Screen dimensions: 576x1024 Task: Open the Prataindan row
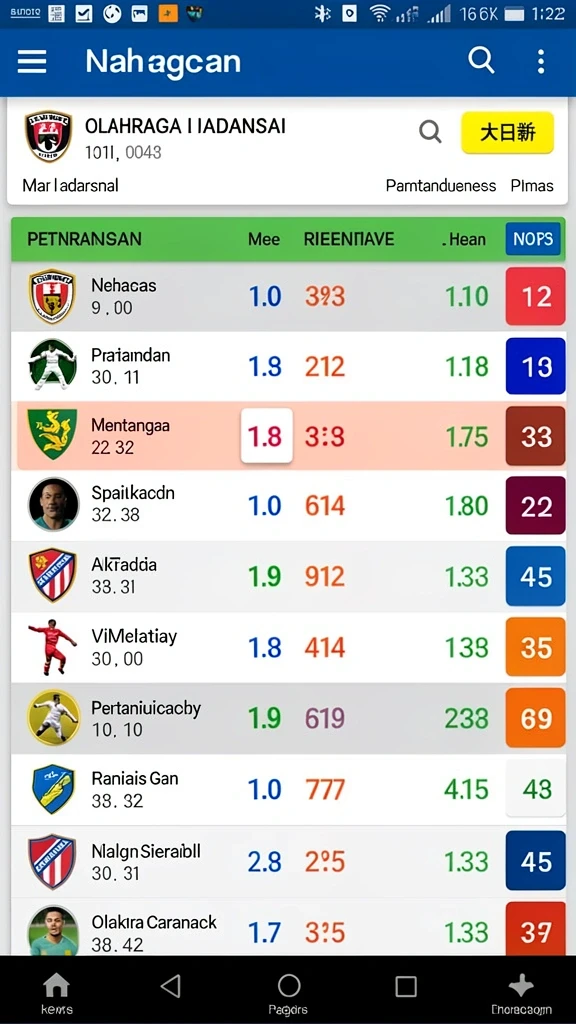(288, 366)
